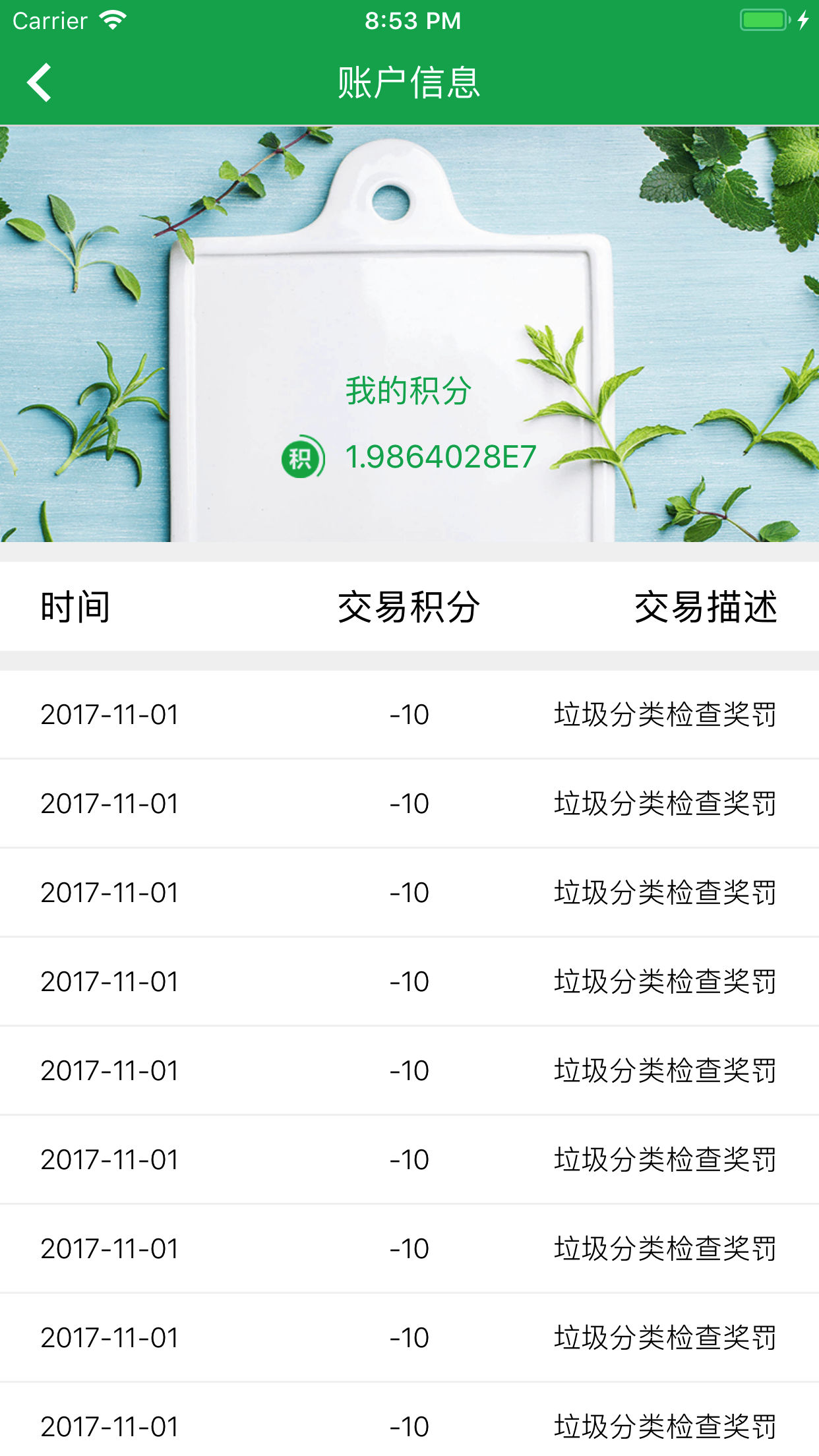This screenshot has width=819, height=1456.
Task: Tap the 我的积分 label
Action: coord(409,390)
